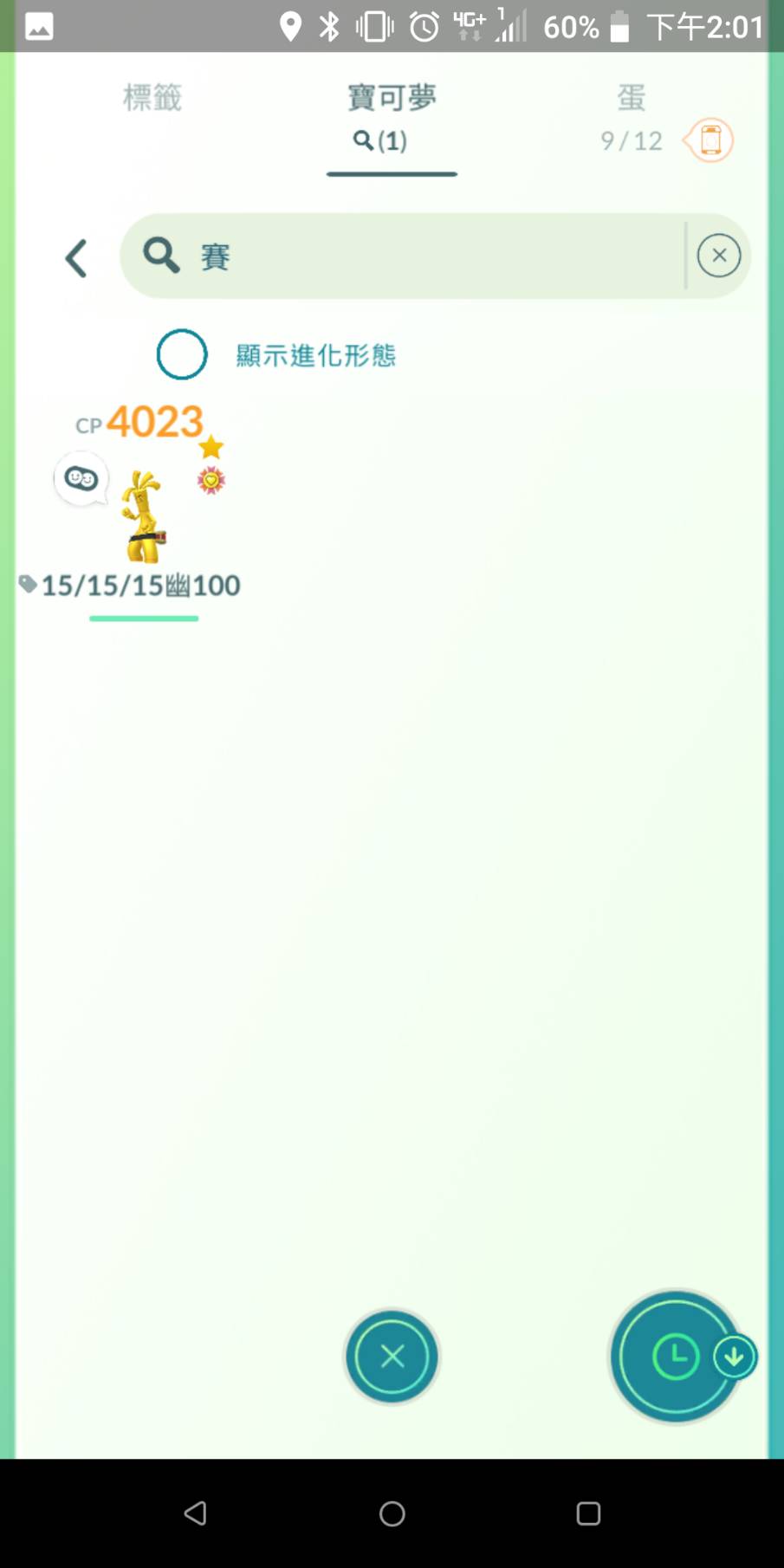This screenshot has height=1568, width=784.
Task: Go back with the left arrow
Action: [76, 258]
